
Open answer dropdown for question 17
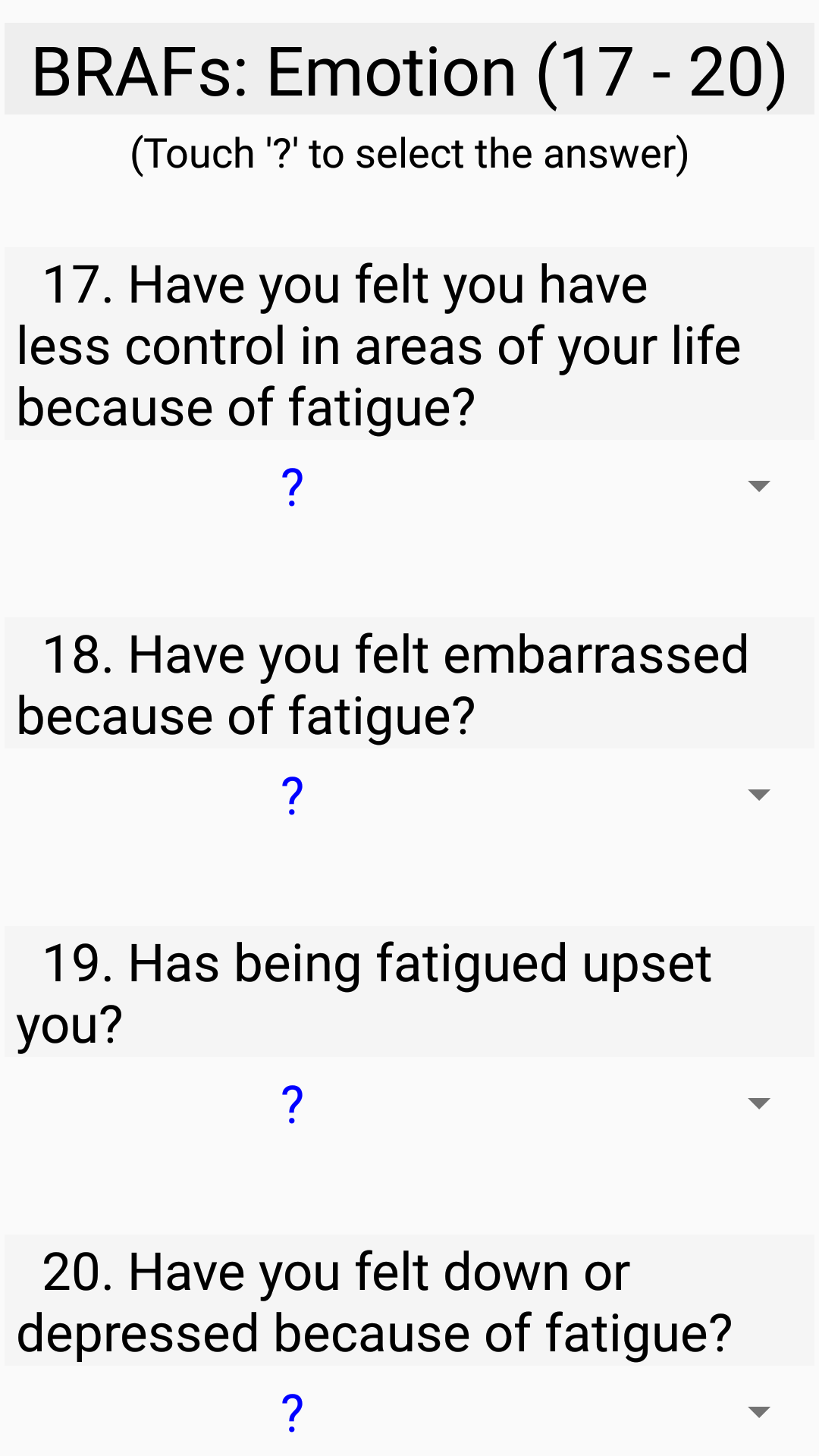[x=409, y=486]
